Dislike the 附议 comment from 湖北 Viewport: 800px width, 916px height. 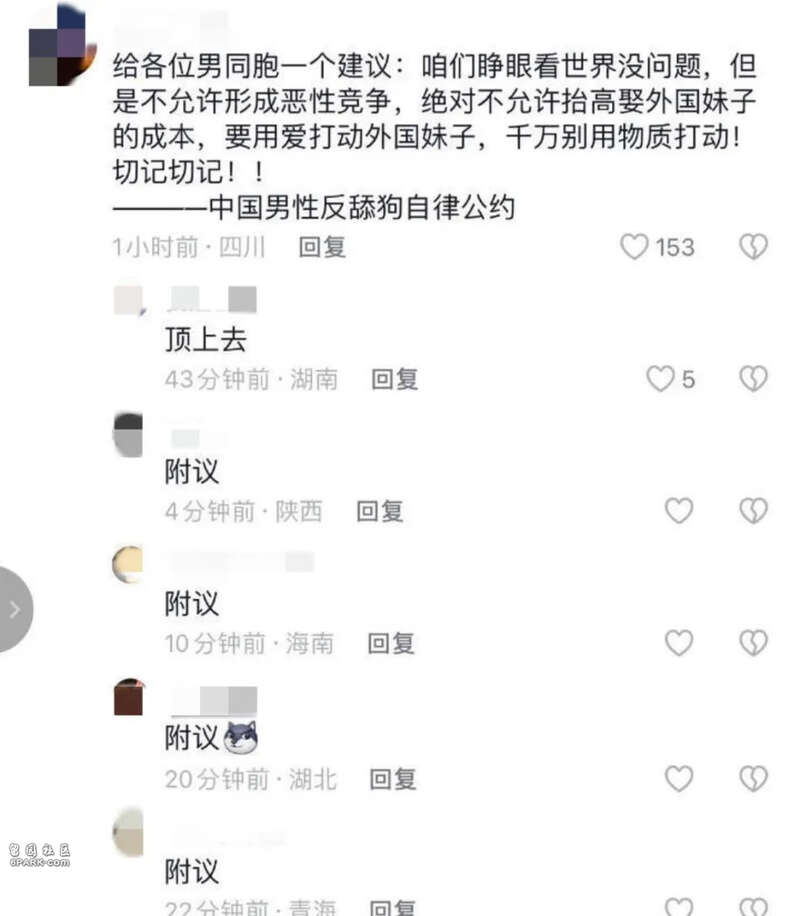[x=753, y=778]
